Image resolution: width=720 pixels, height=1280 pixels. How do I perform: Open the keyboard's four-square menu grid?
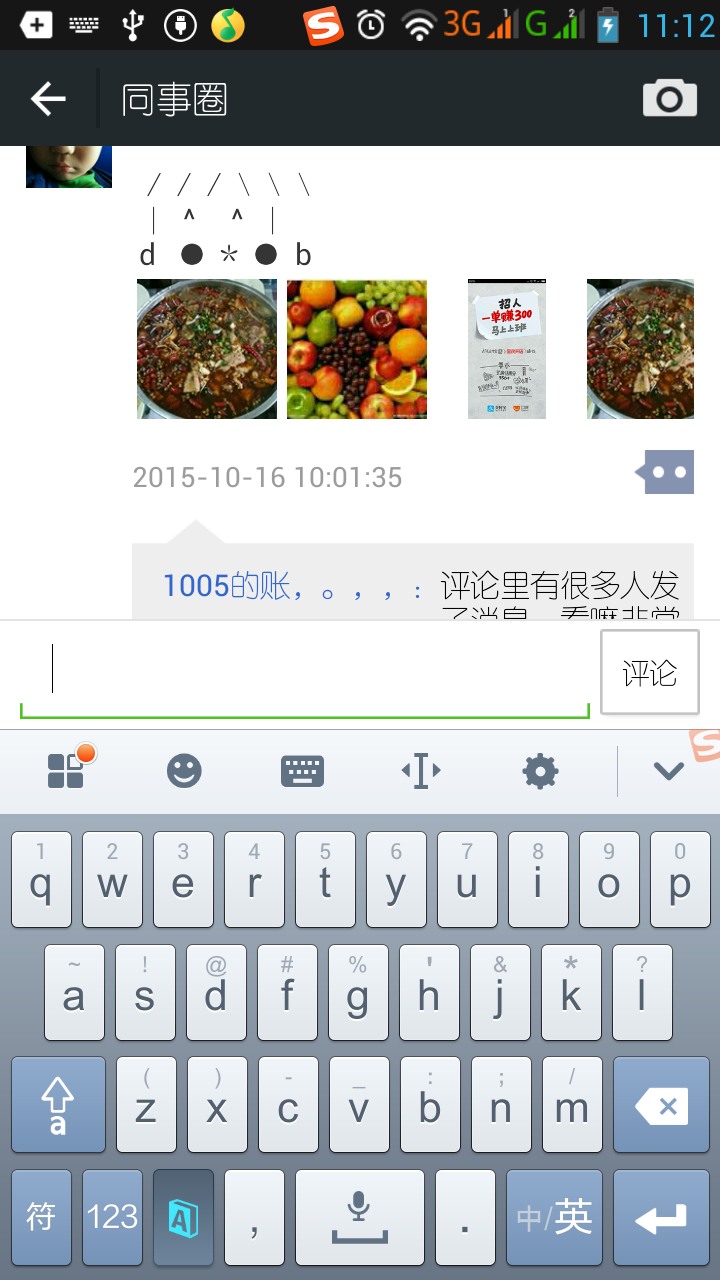click(66, 771)
